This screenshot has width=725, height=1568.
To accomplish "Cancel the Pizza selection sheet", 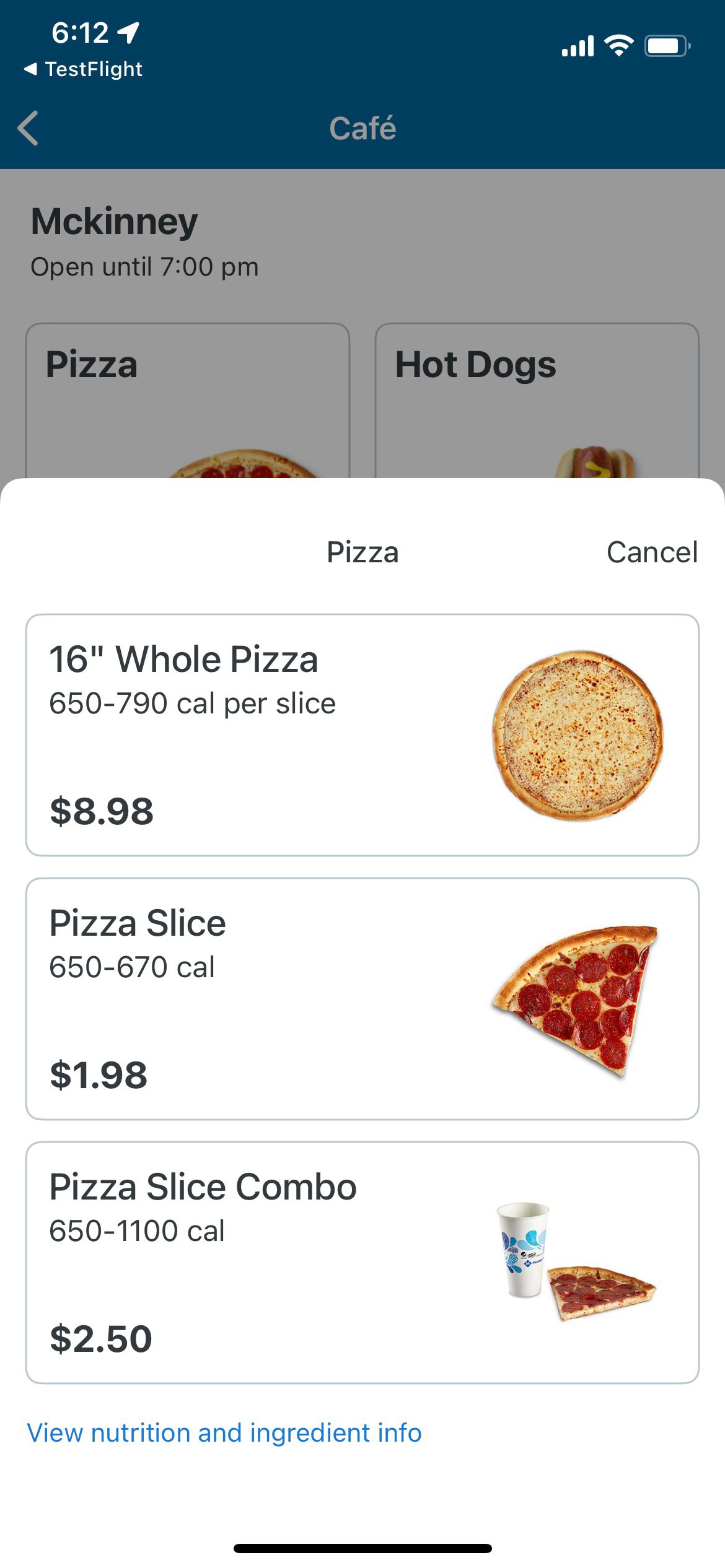I will pyautogui.click(x=652, y=552).
